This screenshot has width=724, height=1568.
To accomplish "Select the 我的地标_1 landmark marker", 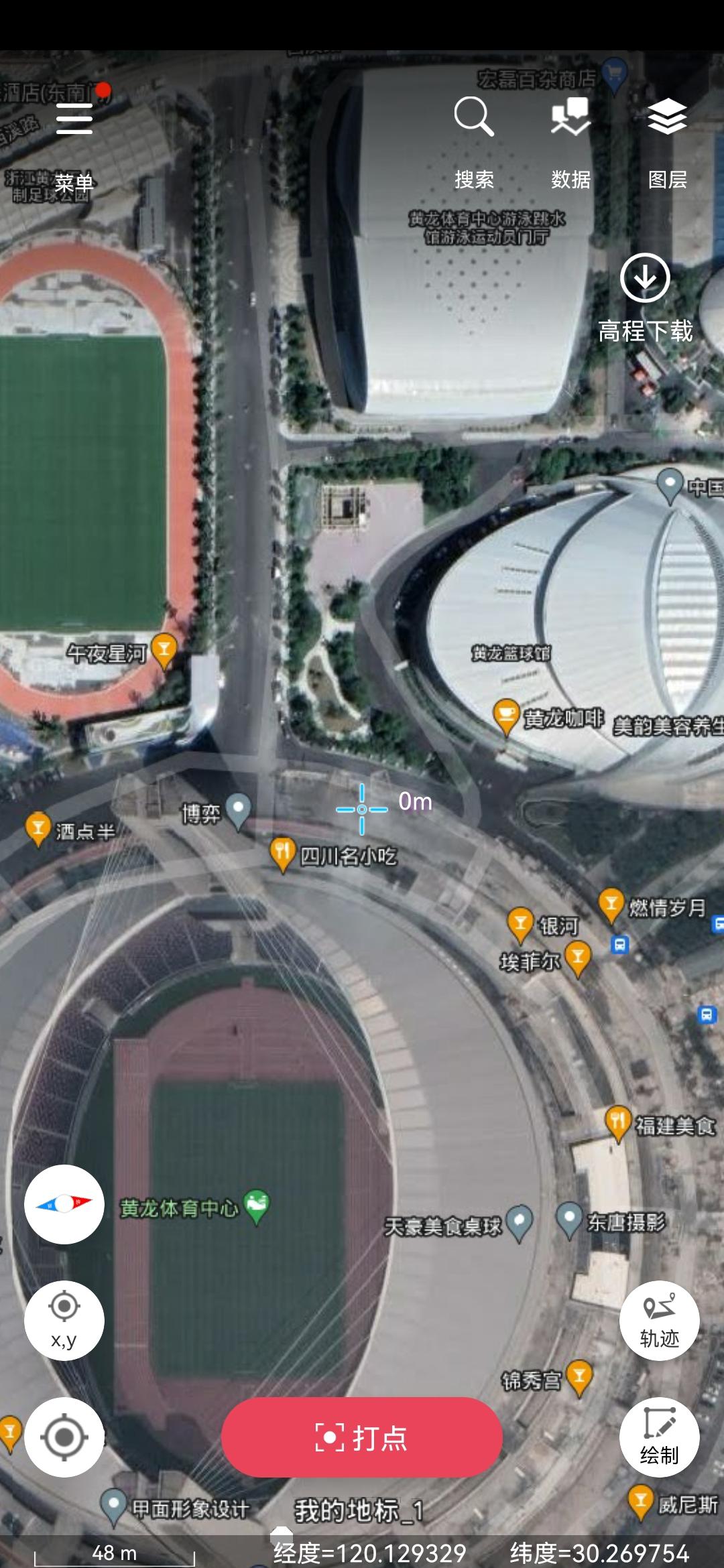I will [282, 1532].
